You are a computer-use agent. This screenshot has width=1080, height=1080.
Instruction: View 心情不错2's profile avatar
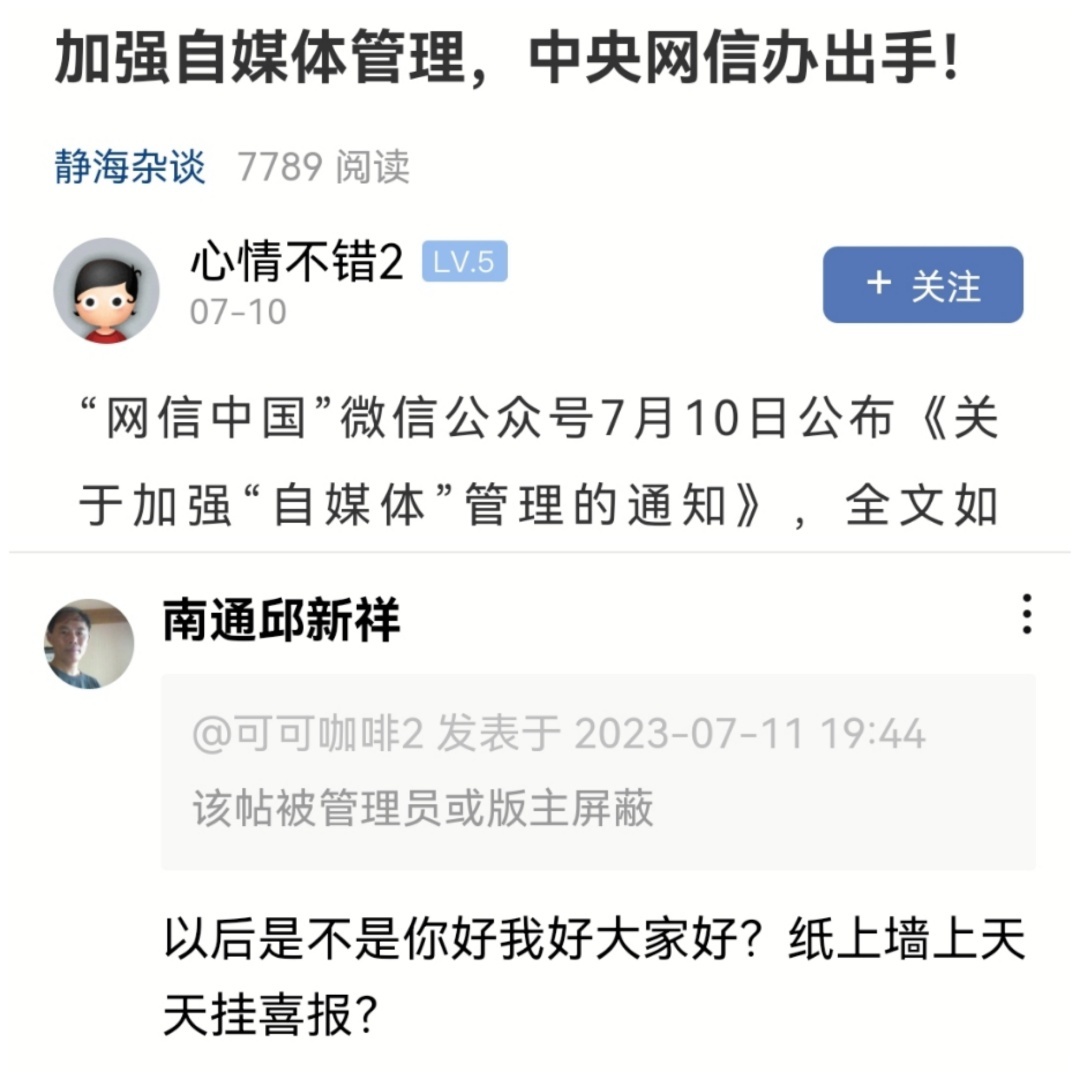click(106, 291)
